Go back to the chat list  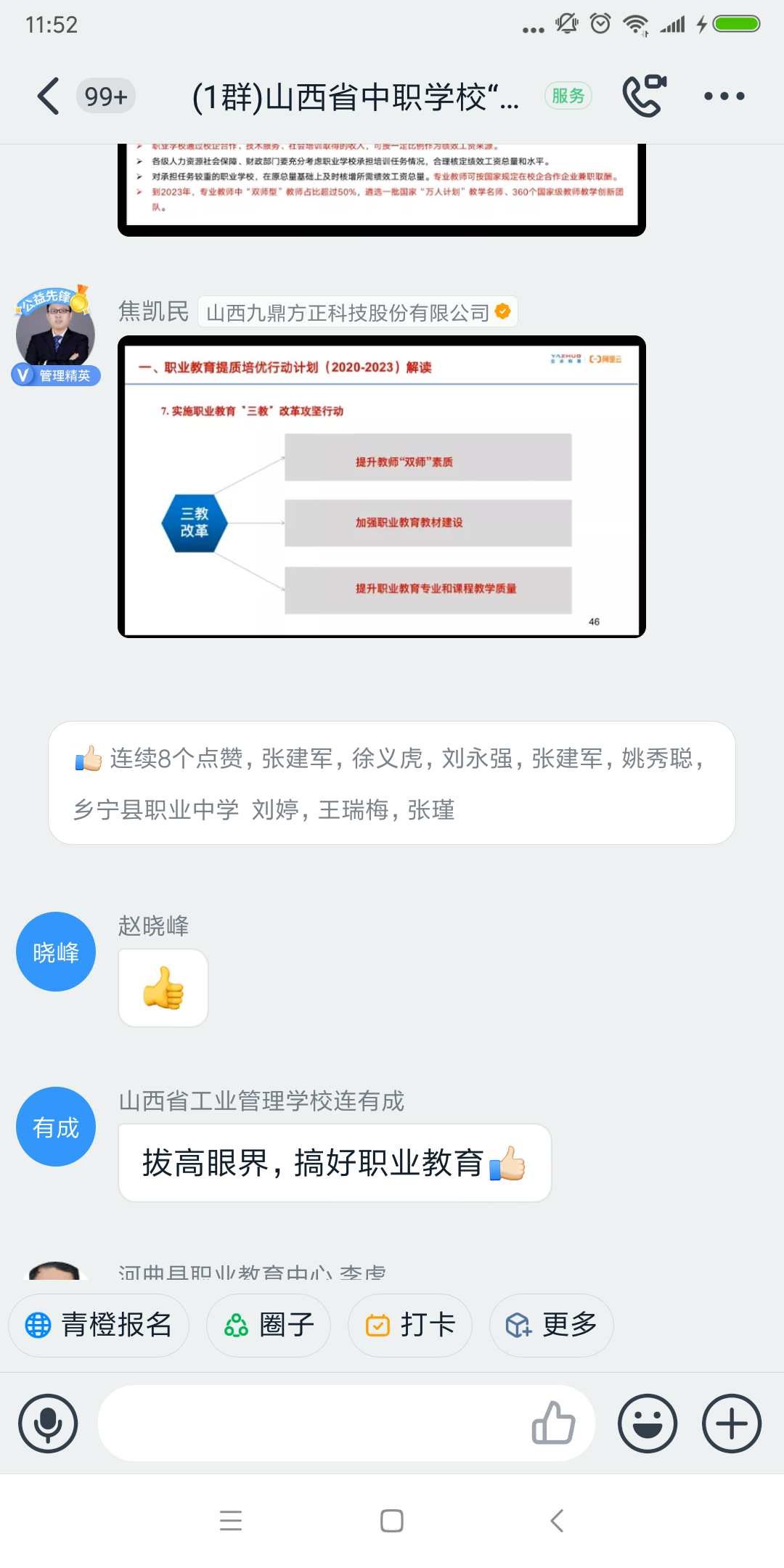tap(48, 96)
